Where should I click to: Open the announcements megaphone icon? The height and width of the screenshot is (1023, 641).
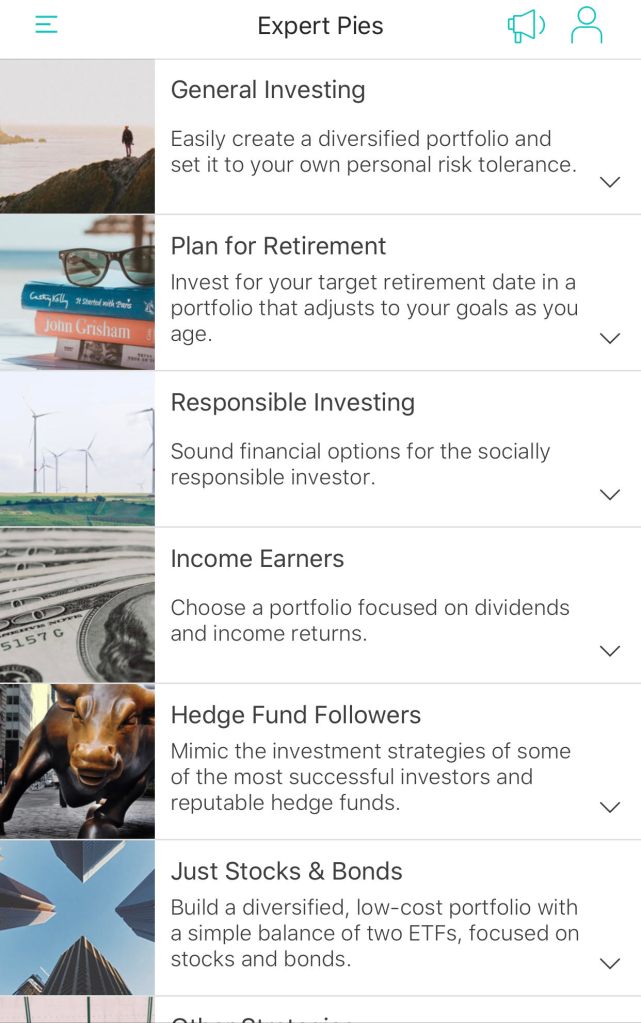526,26
